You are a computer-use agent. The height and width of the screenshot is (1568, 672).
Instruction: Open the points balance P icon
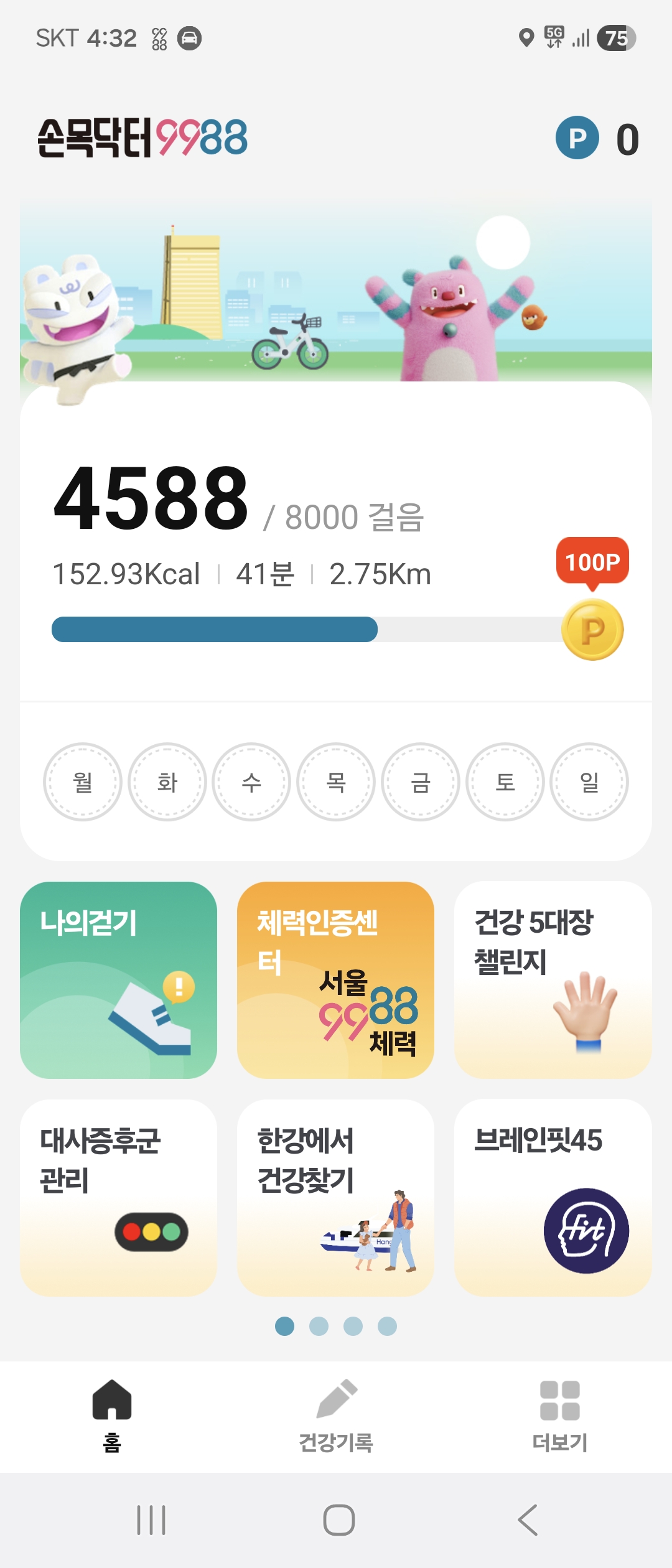(x=577, y=138)
